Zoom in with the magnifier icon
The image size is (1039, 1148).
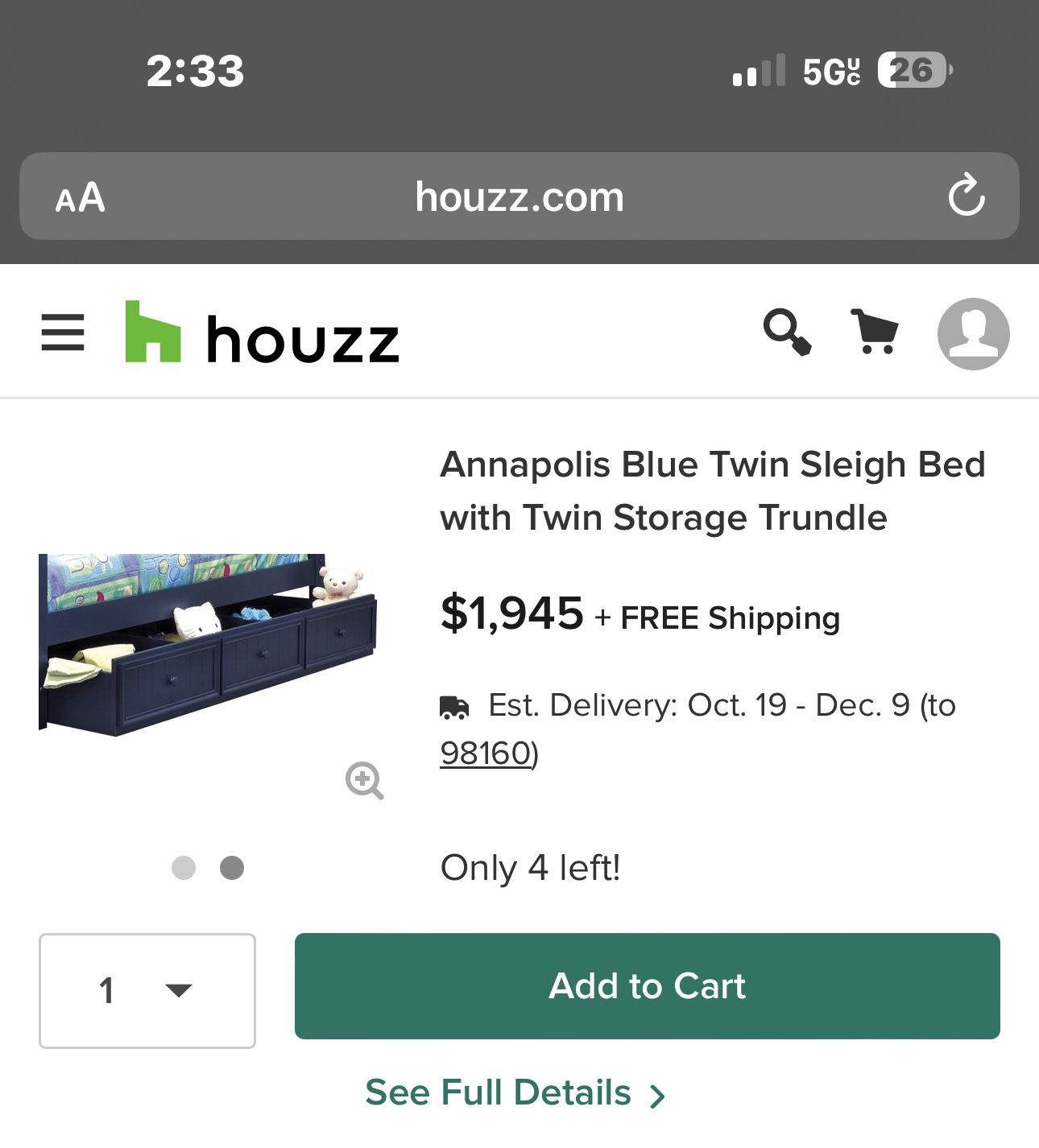coord(364,780)
